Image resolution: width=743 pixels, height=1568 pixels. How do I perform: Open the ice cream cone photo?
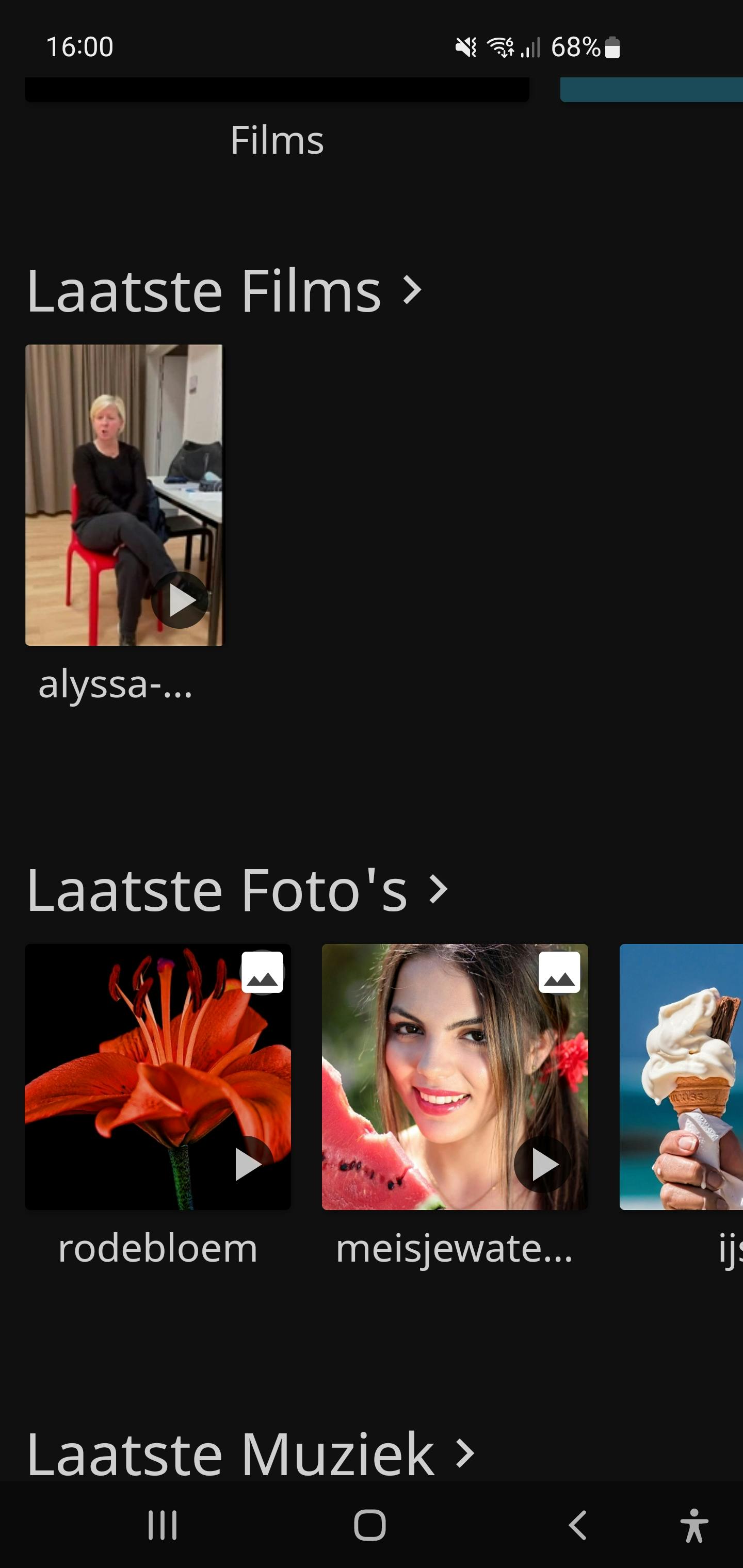pos(681,1076)
